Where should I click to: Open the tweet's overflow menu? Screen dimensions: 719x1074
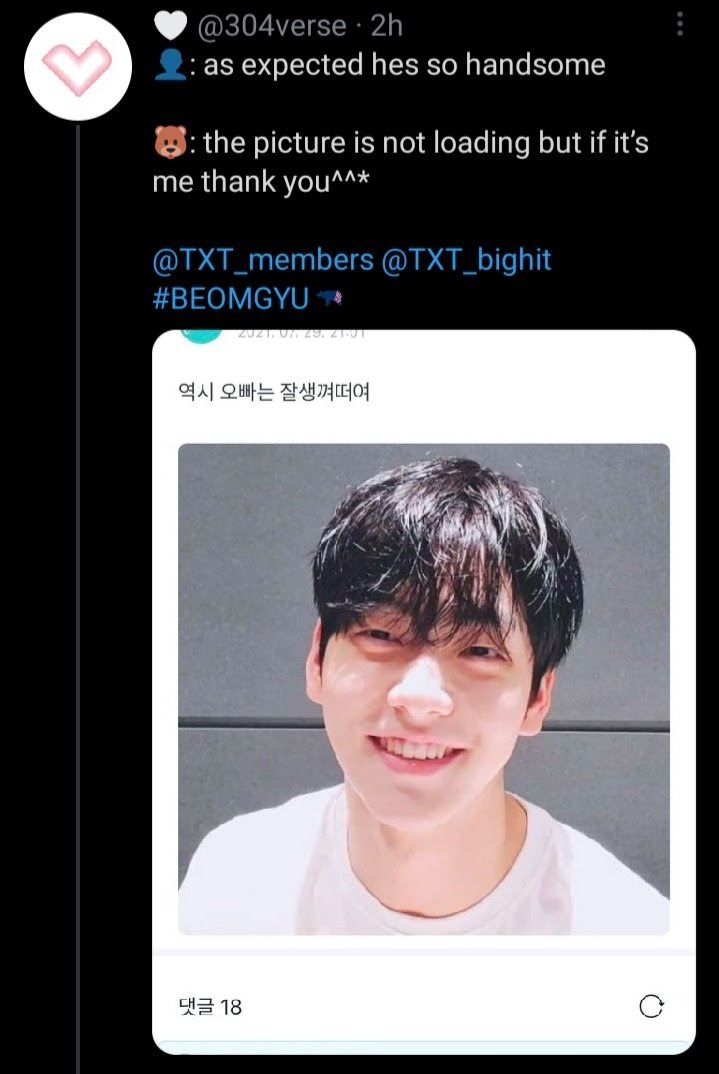click(681, 24)
